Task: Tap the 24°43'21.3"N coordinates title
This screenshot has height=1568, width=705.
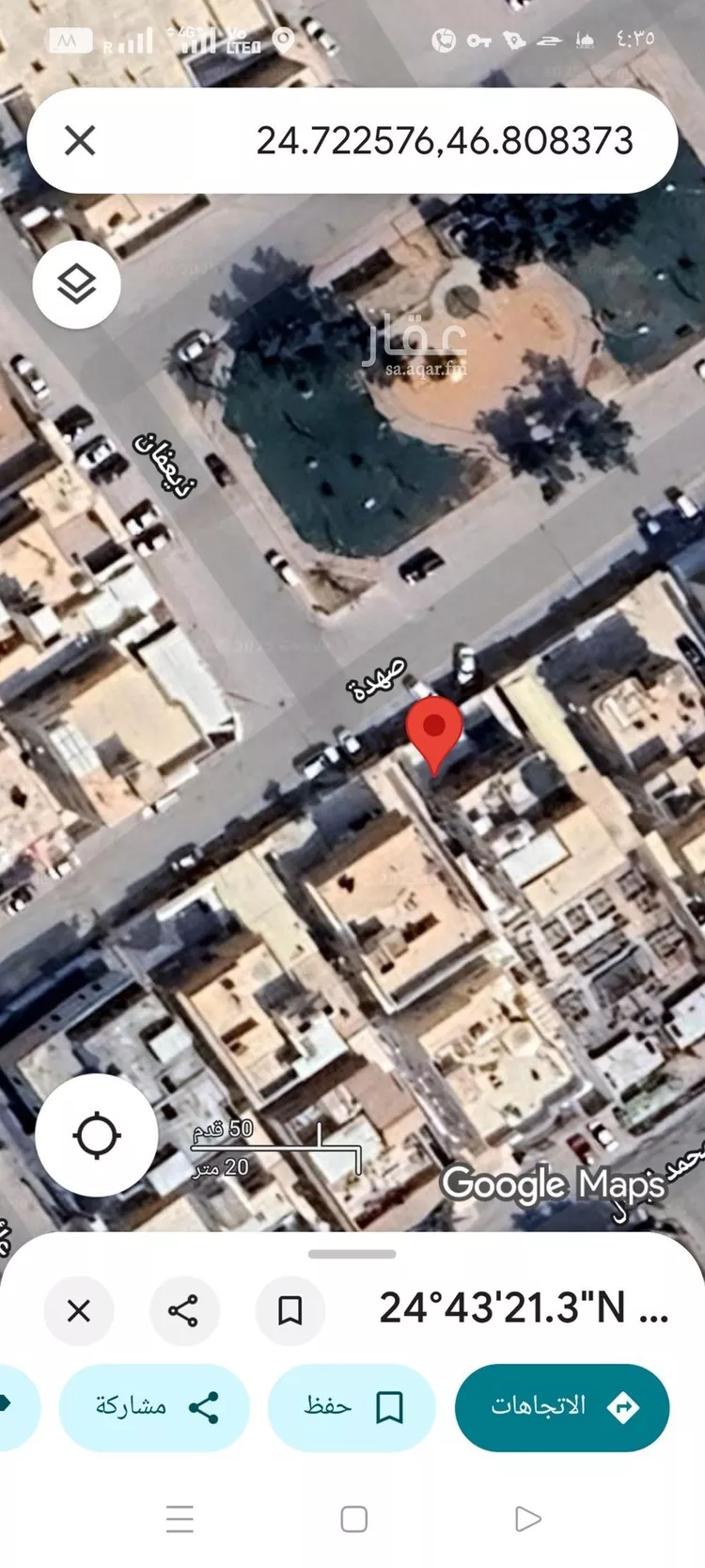Action: (522, 1308)
